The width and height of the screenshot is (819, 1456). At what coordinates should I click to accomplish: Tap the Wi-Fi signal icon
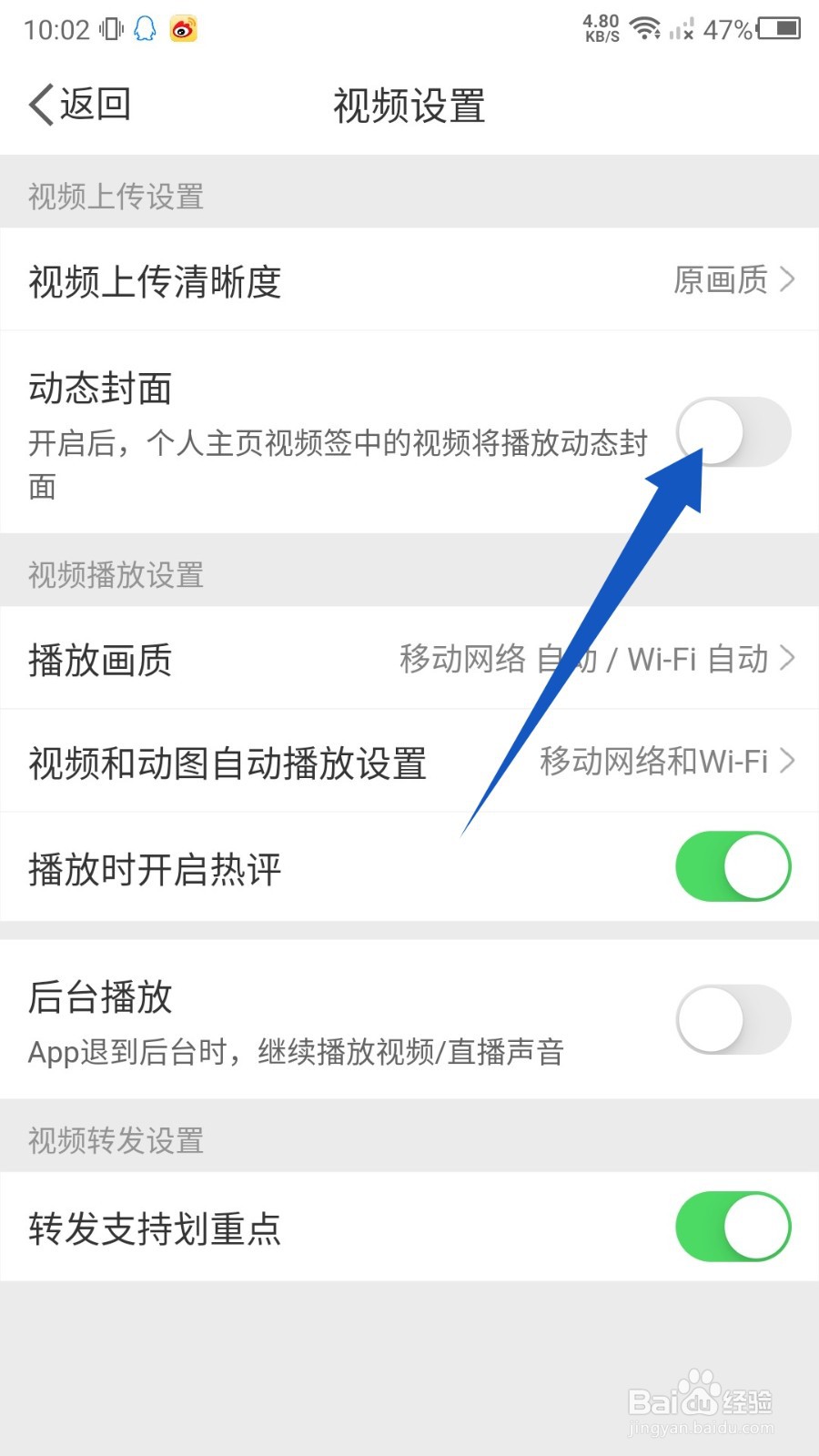[646, 27]
